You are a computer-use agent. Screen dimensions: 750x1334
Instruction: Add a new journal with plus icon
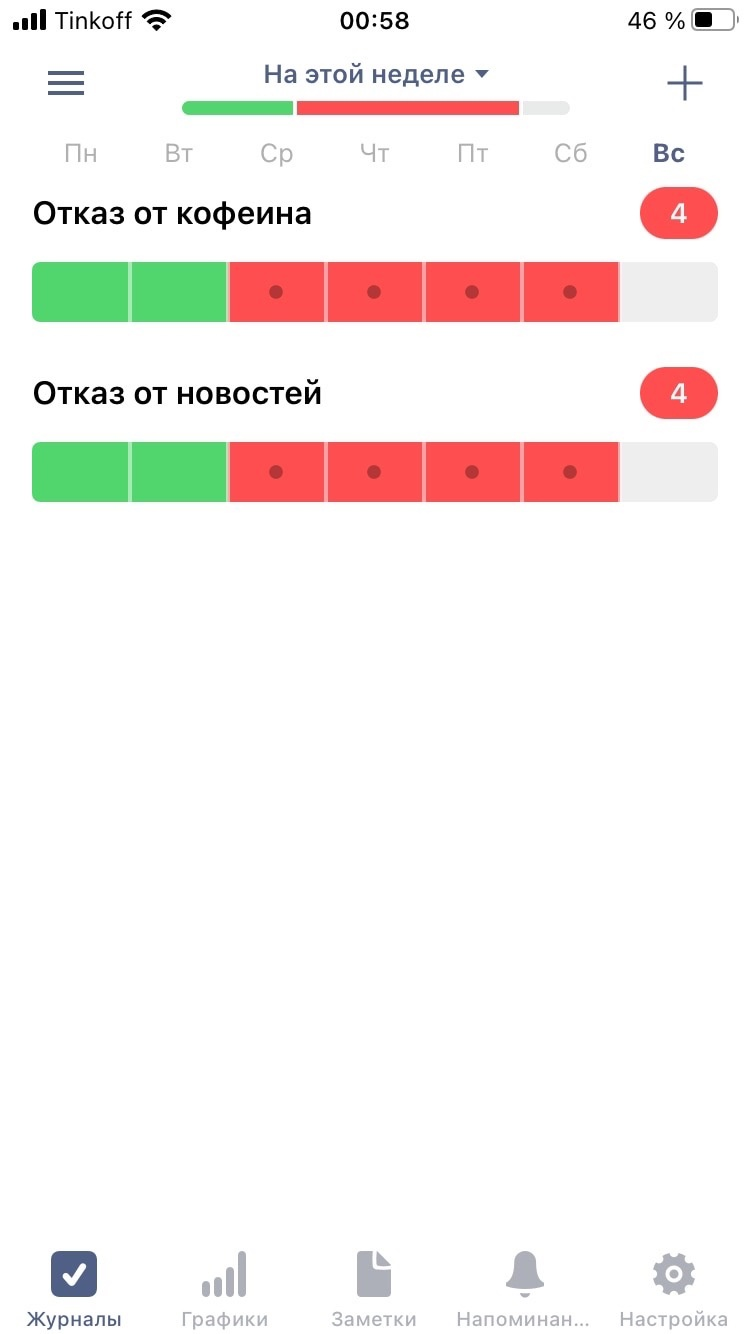685,83
